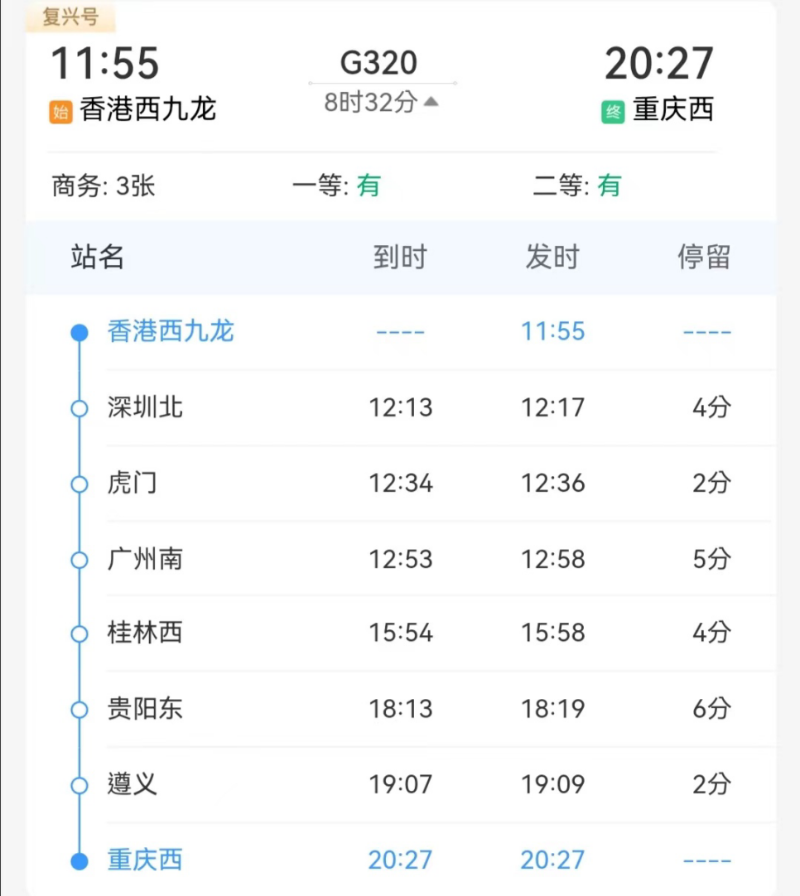Select station name 香港西九龙 in list
Screen dimensions: 800x896
tap(170, 332)
